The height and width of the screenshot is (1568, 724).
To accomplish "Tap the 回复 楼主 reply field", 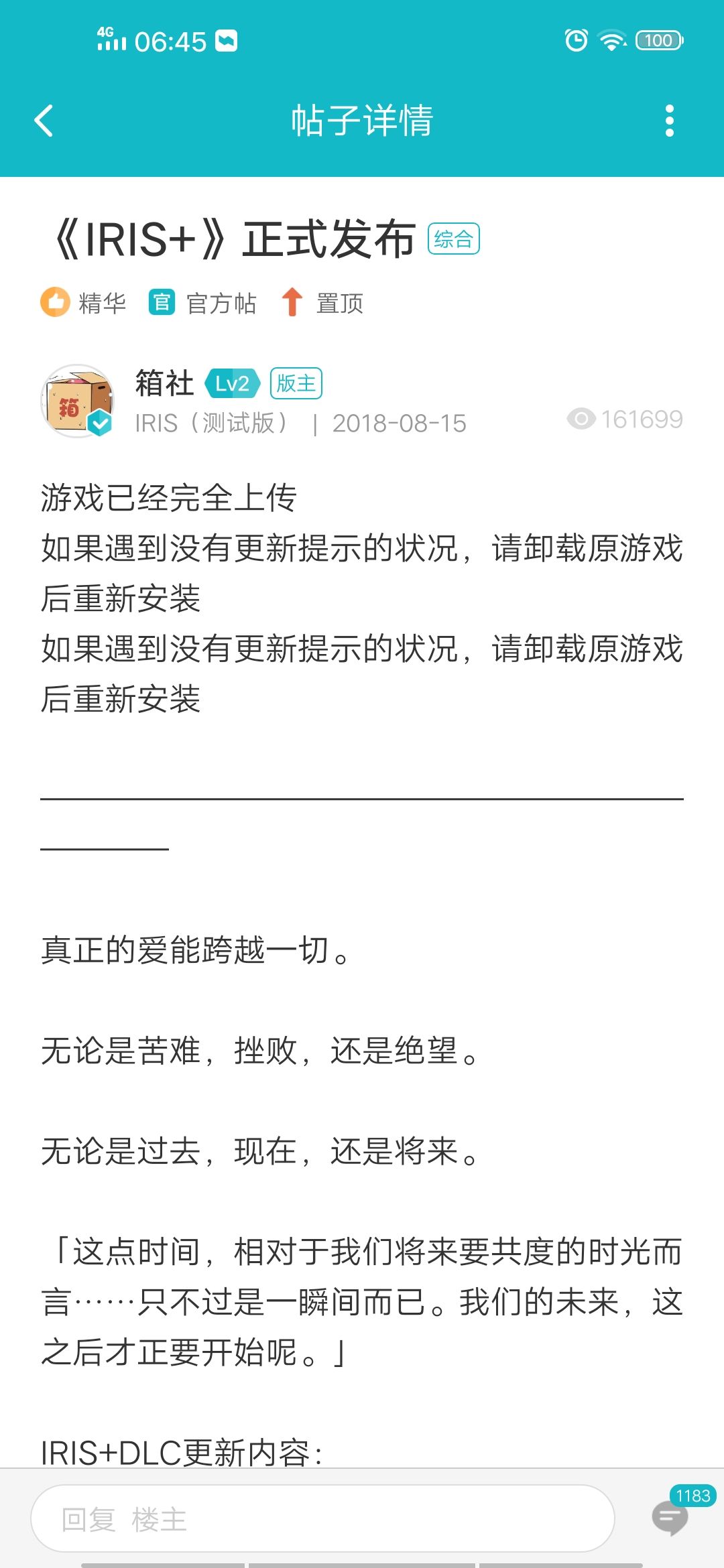I will (x=322, y=1518).
